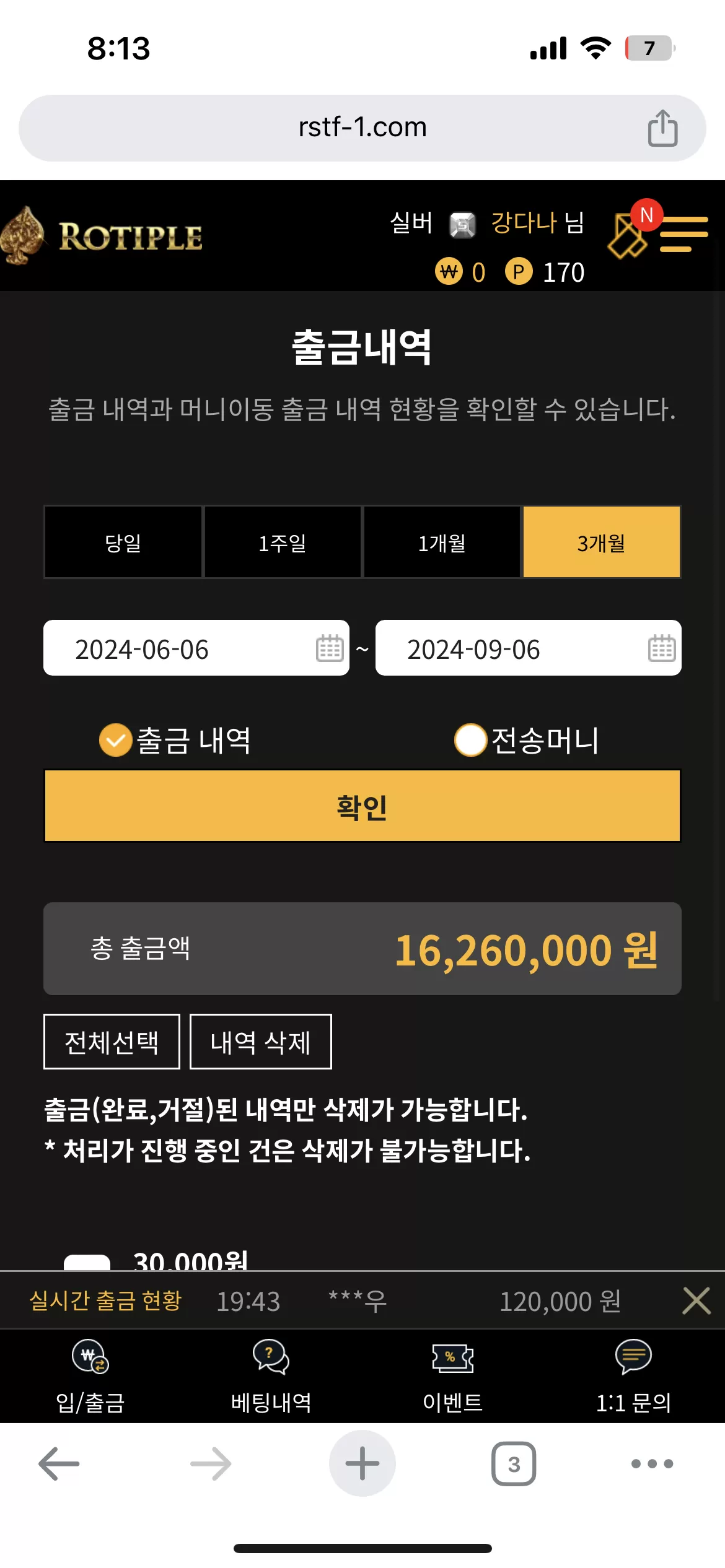Open the 이벤트 tab
The height and width of the screenshot is (1568, 725).
coord(453,1376)
